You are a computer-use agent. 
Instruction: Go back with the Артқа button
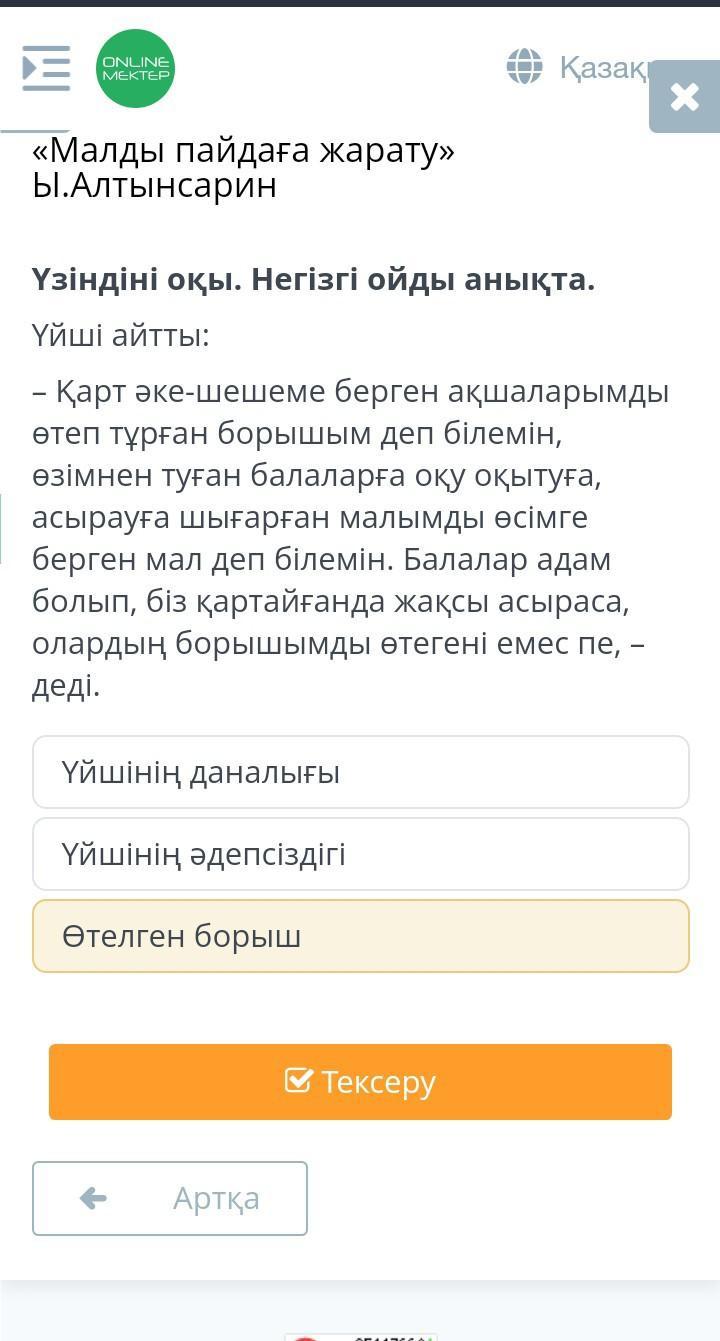(170, 1198)
